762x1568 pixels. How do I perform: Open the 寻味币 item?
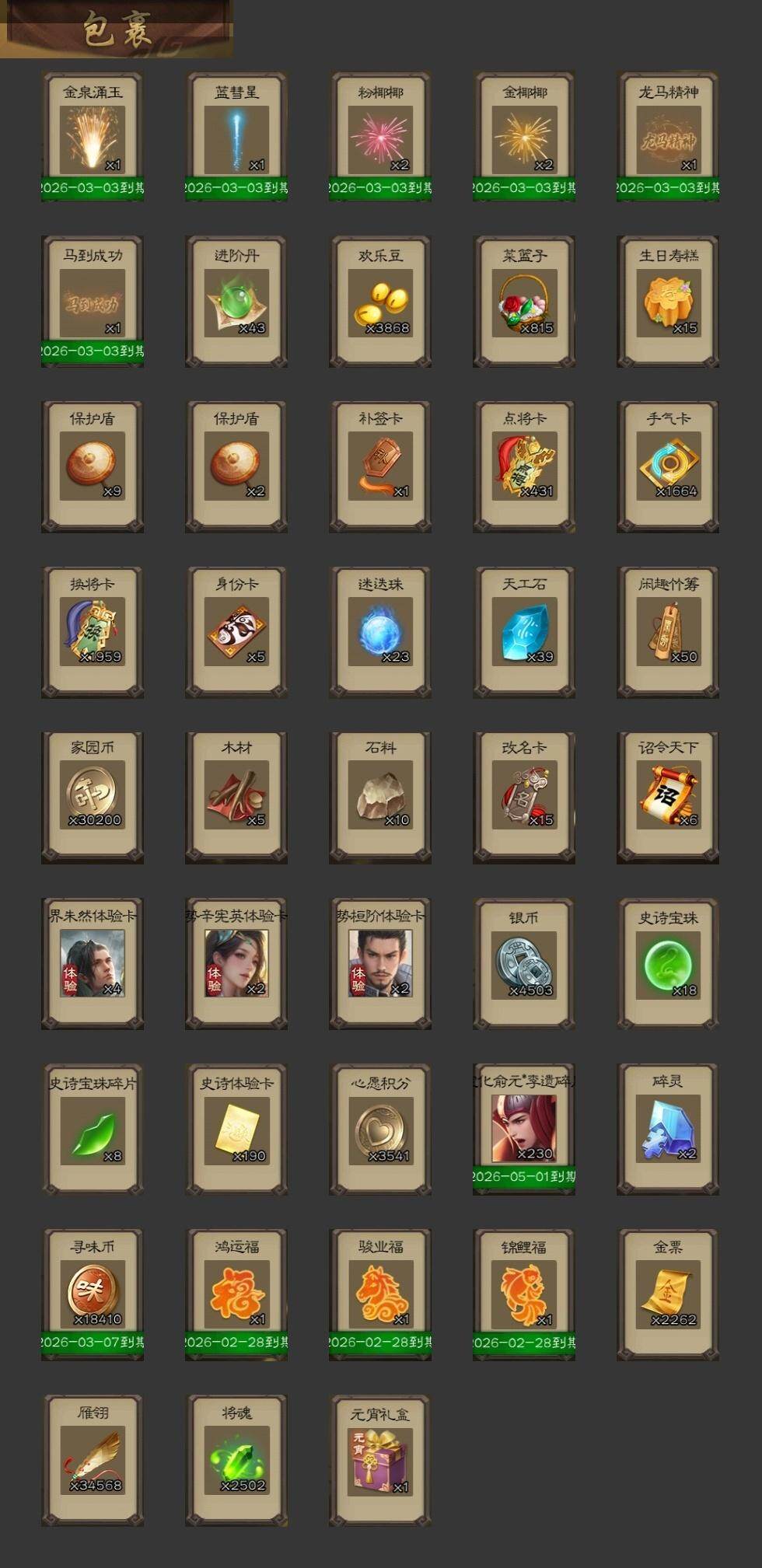93,1294
